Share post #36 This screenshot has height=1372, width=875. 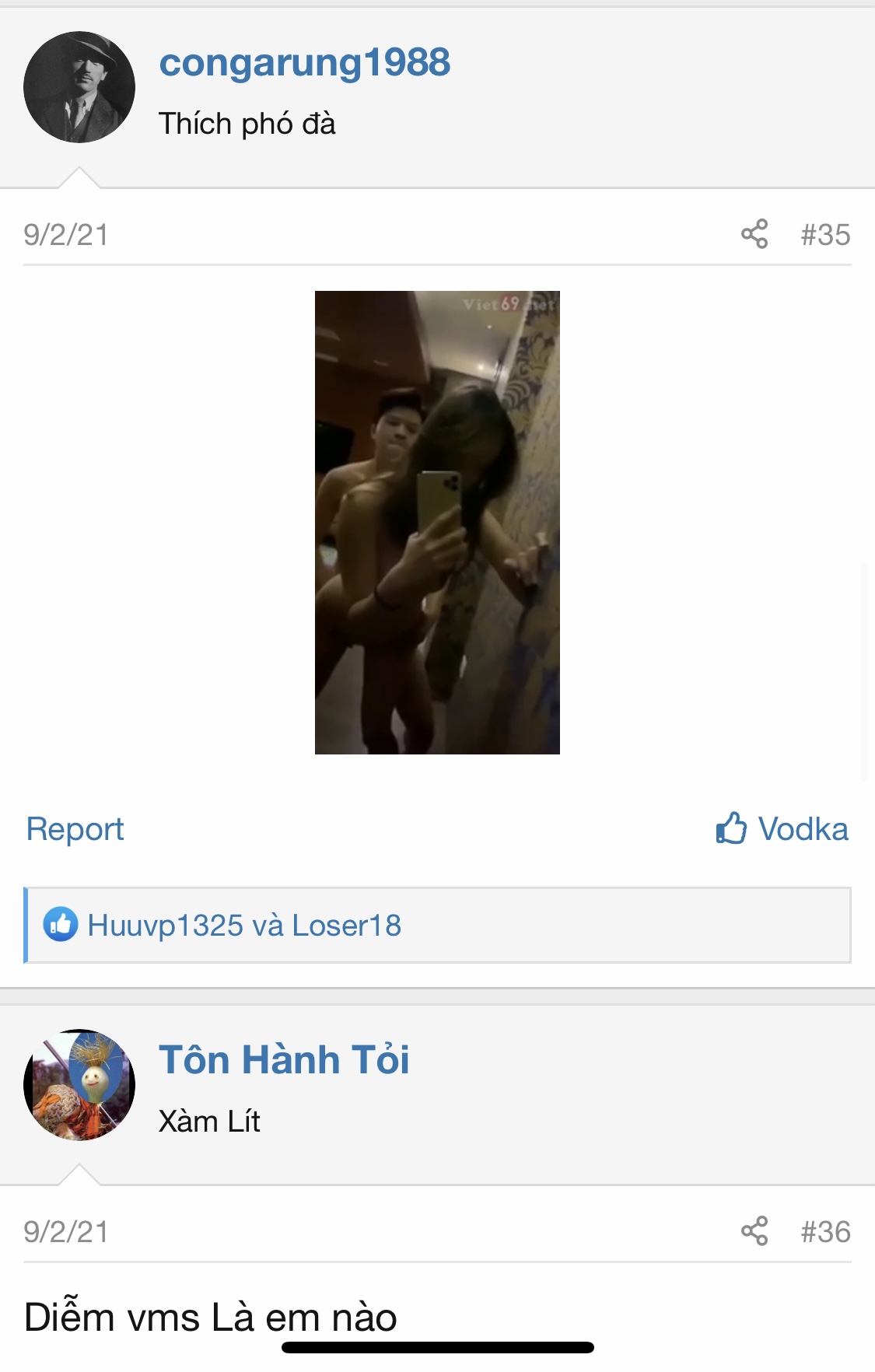pyautogui.click(x=754, y=1231)
